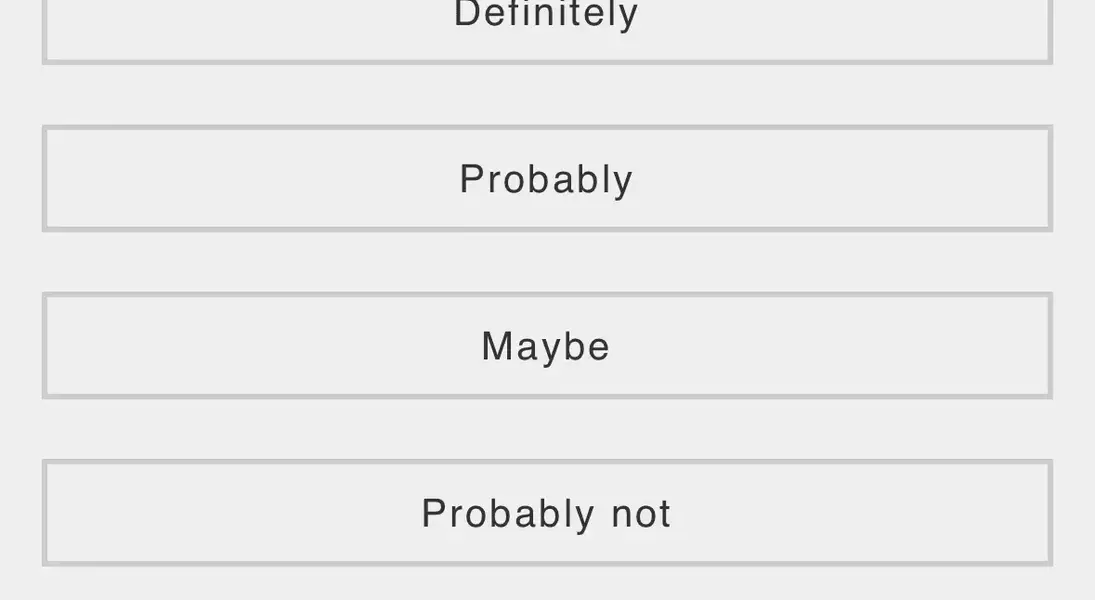
Task: Choose the Probably answer
Action: pos(546,179)
